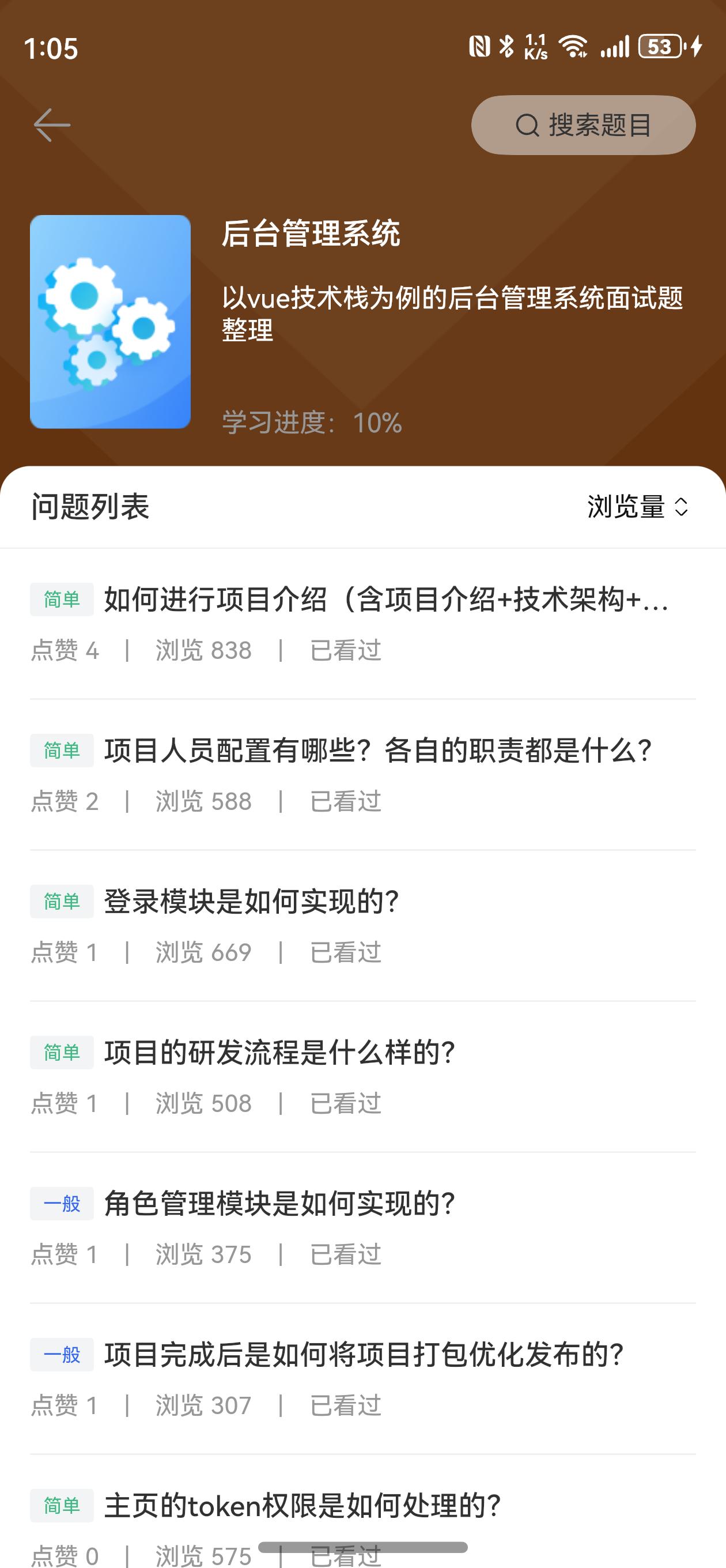Open question 项目人员配置有哪些
Viewport: 726px width, 1568px height.
coord(377,751)
